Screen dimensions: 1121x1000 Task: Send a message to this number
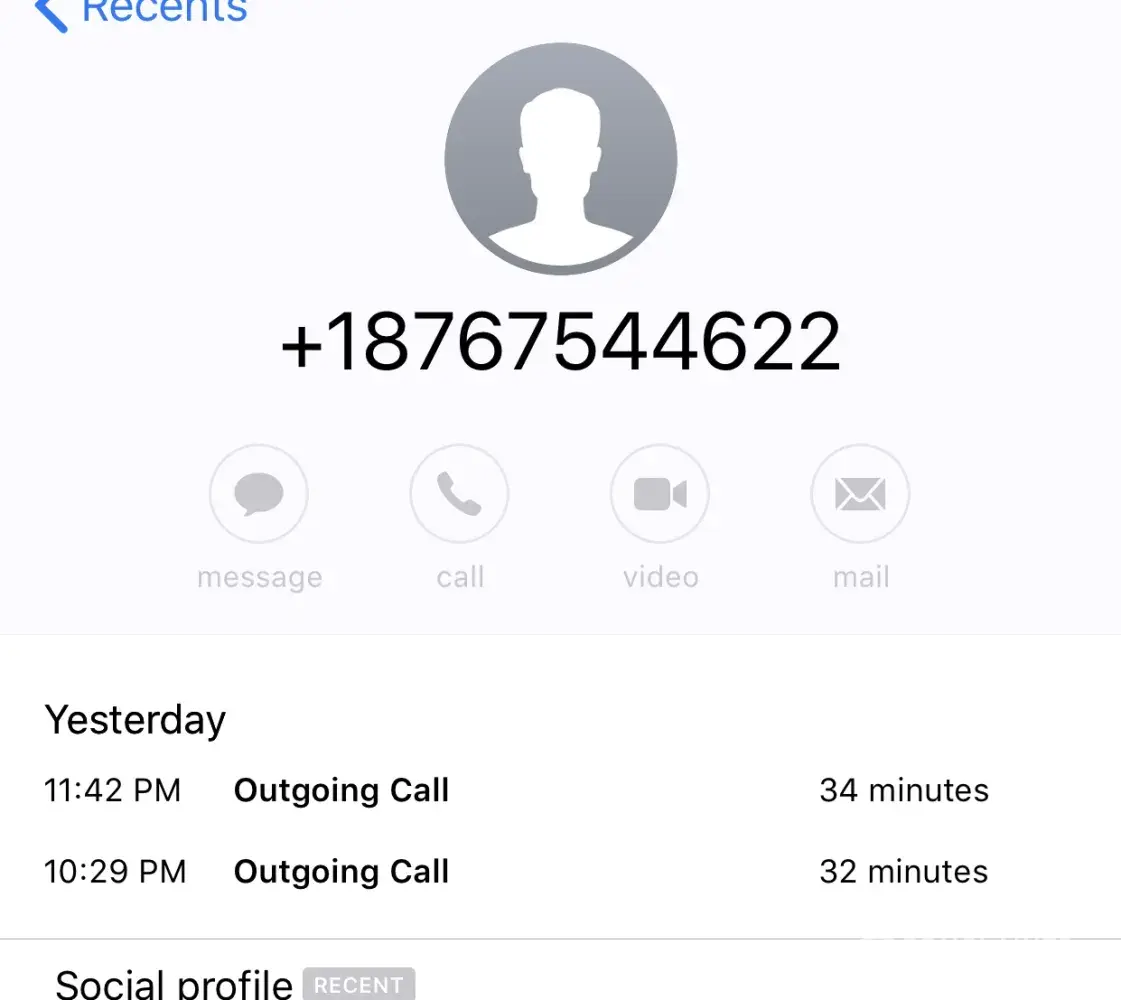click(x=259, y=494)
